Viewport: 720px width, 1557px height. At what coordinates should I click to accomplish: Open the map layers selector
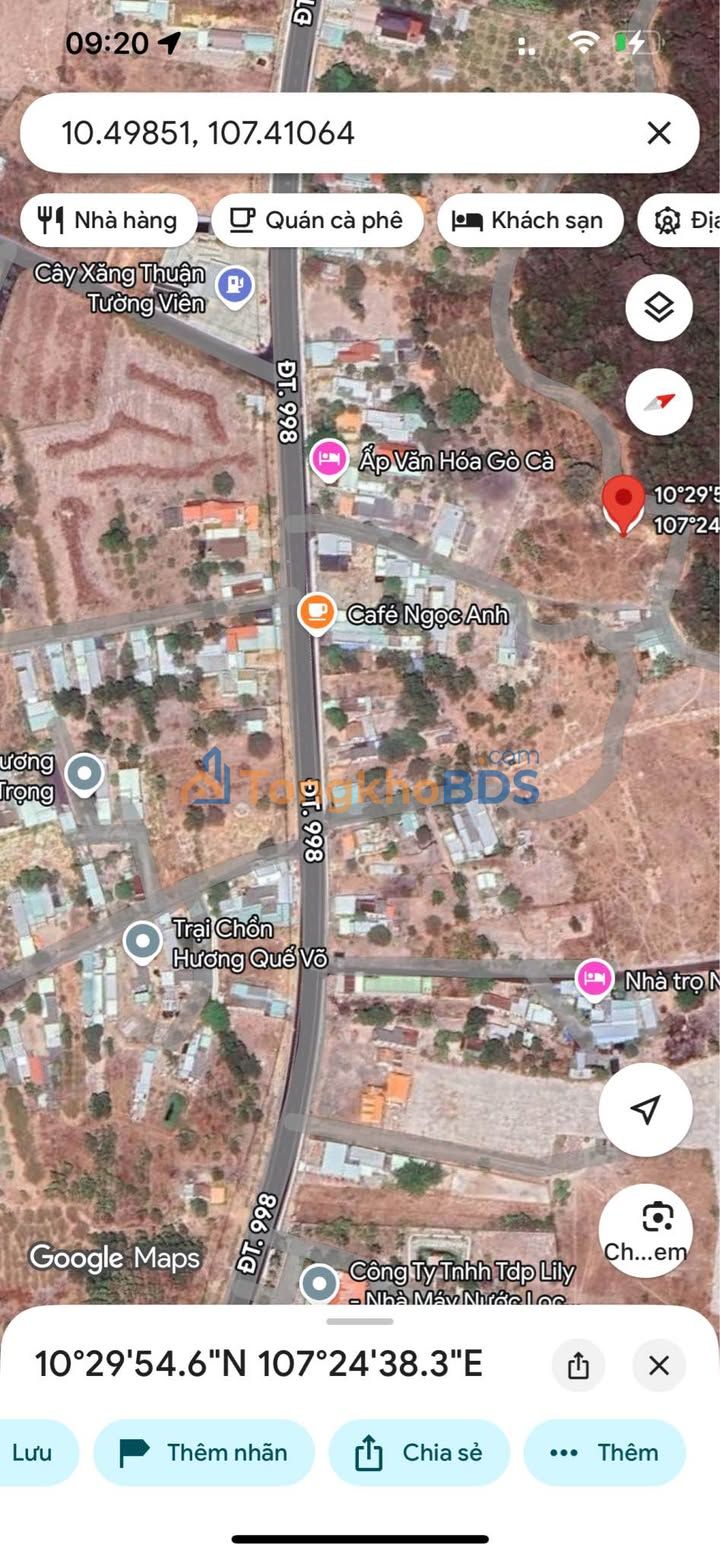tap(659, 308)
